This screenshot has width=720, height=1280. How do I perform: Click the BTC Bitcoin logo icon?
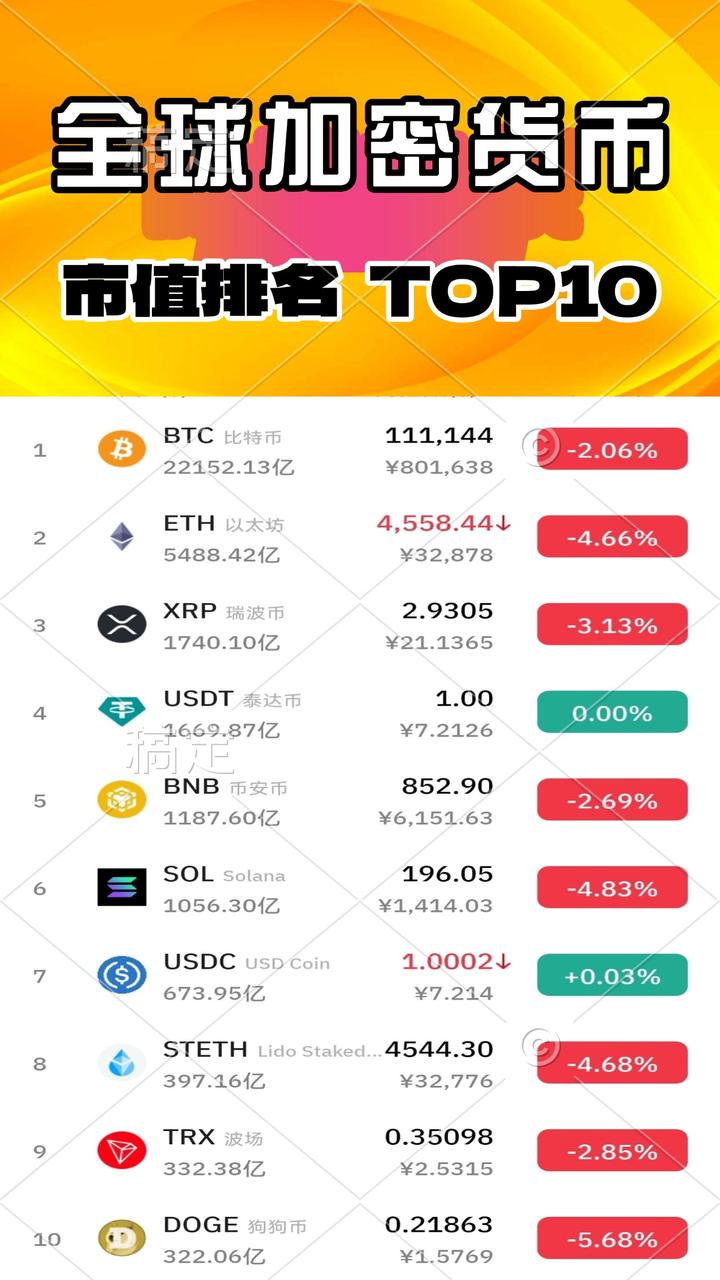coord(121,450)
